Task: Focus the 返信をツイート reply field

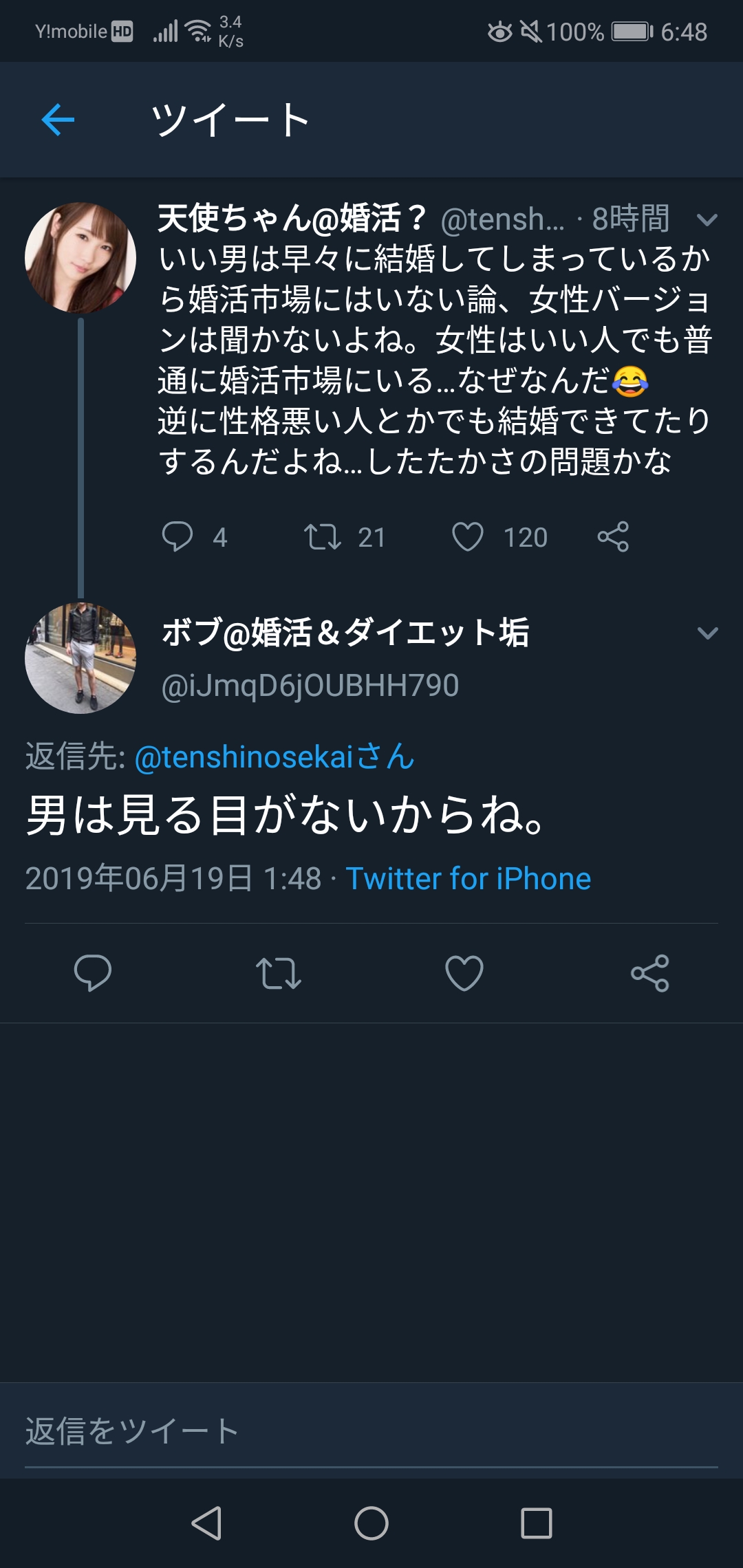Action: (x=371, y=1432)
